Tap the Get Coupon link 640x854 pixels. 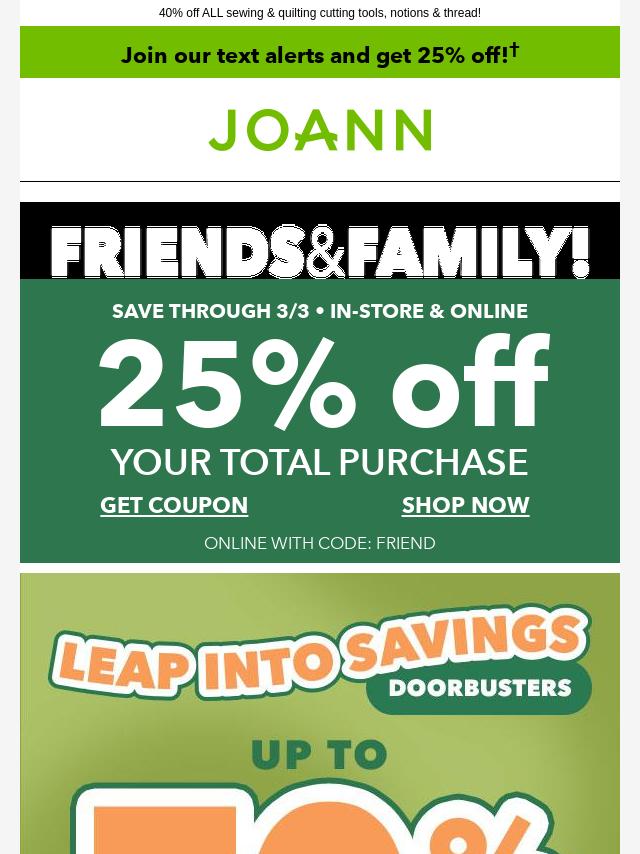tap(174, 506)
